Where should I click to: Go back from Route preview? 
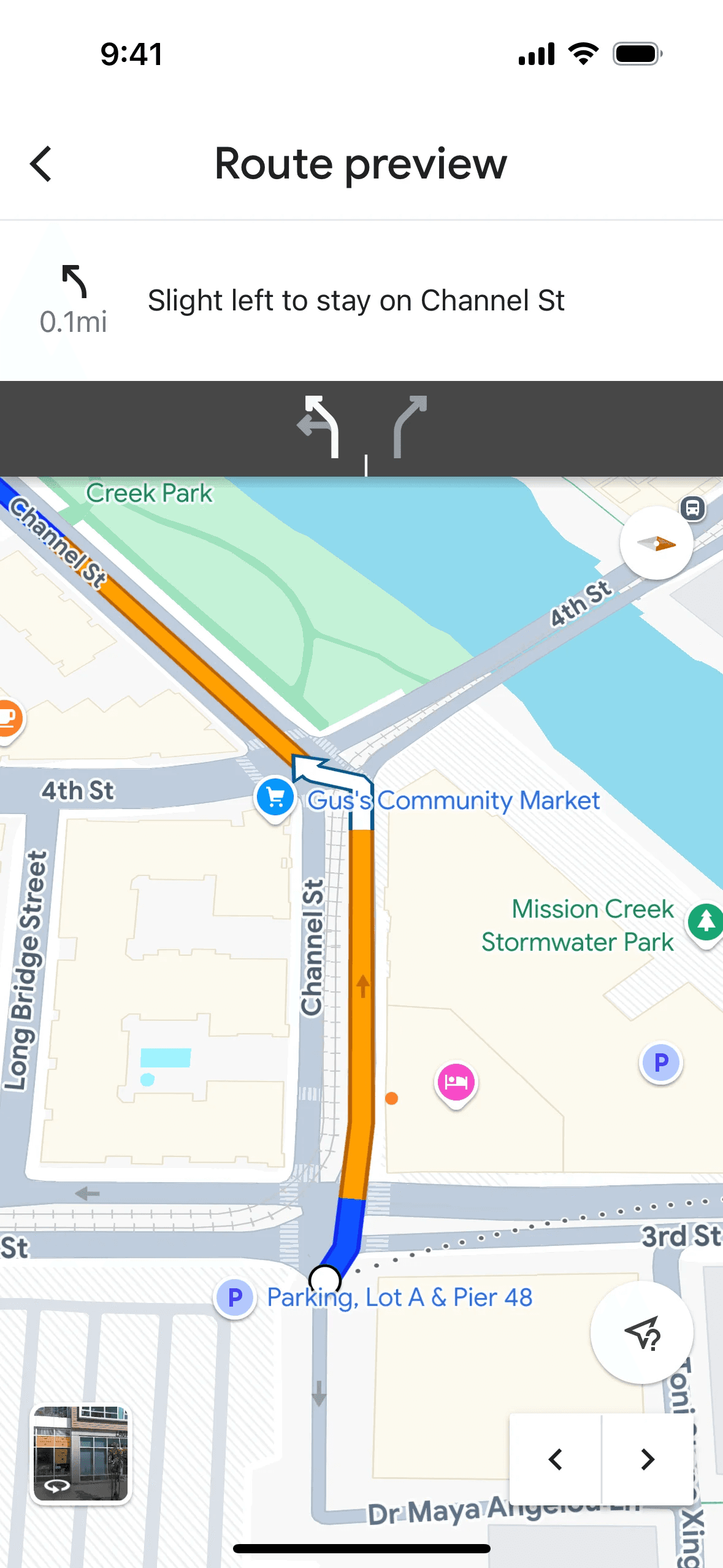[41, 164]
